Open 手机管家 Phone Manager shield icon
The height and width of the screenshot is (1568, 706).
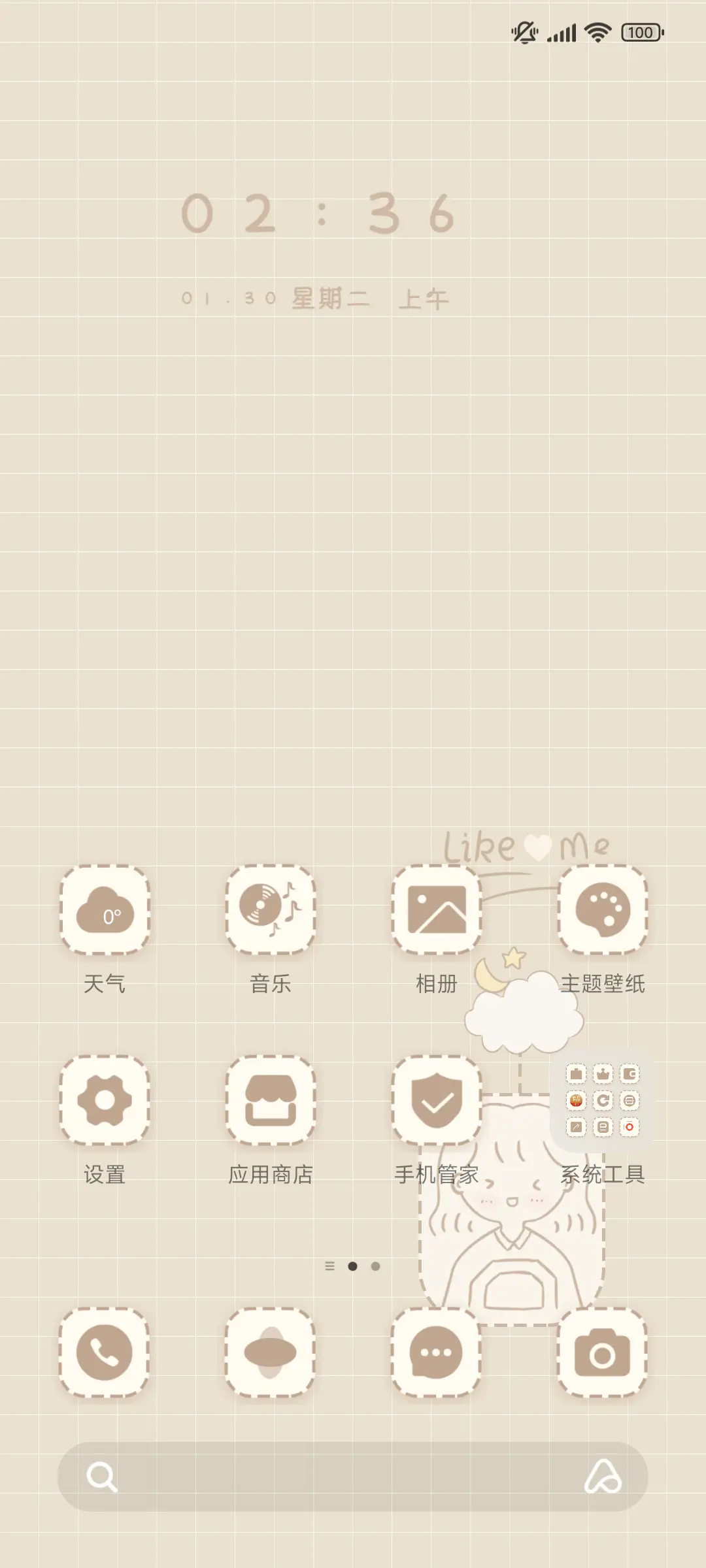tap(437, 1102)
